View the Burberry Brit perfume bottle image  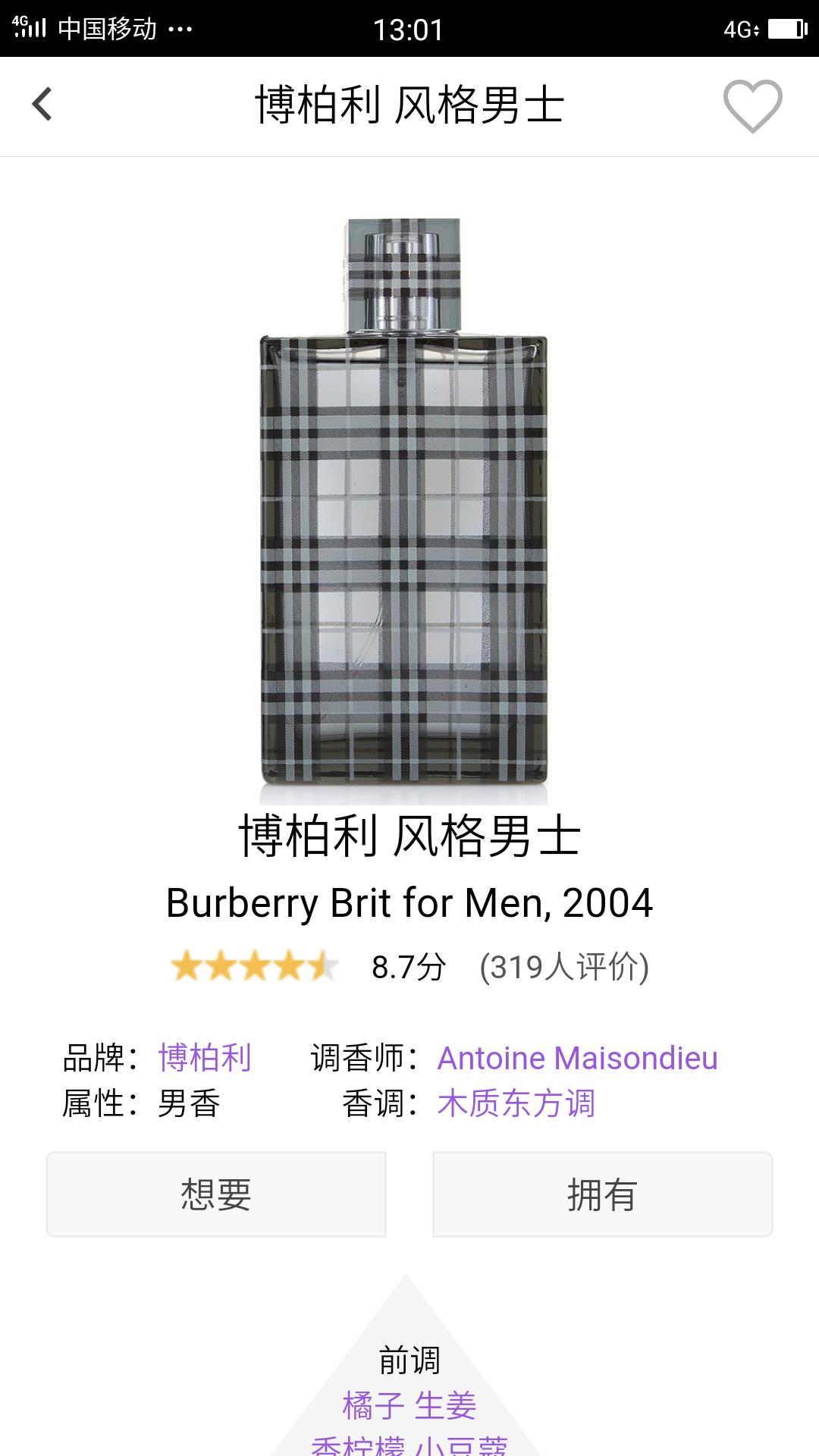[x=404, y=508]
